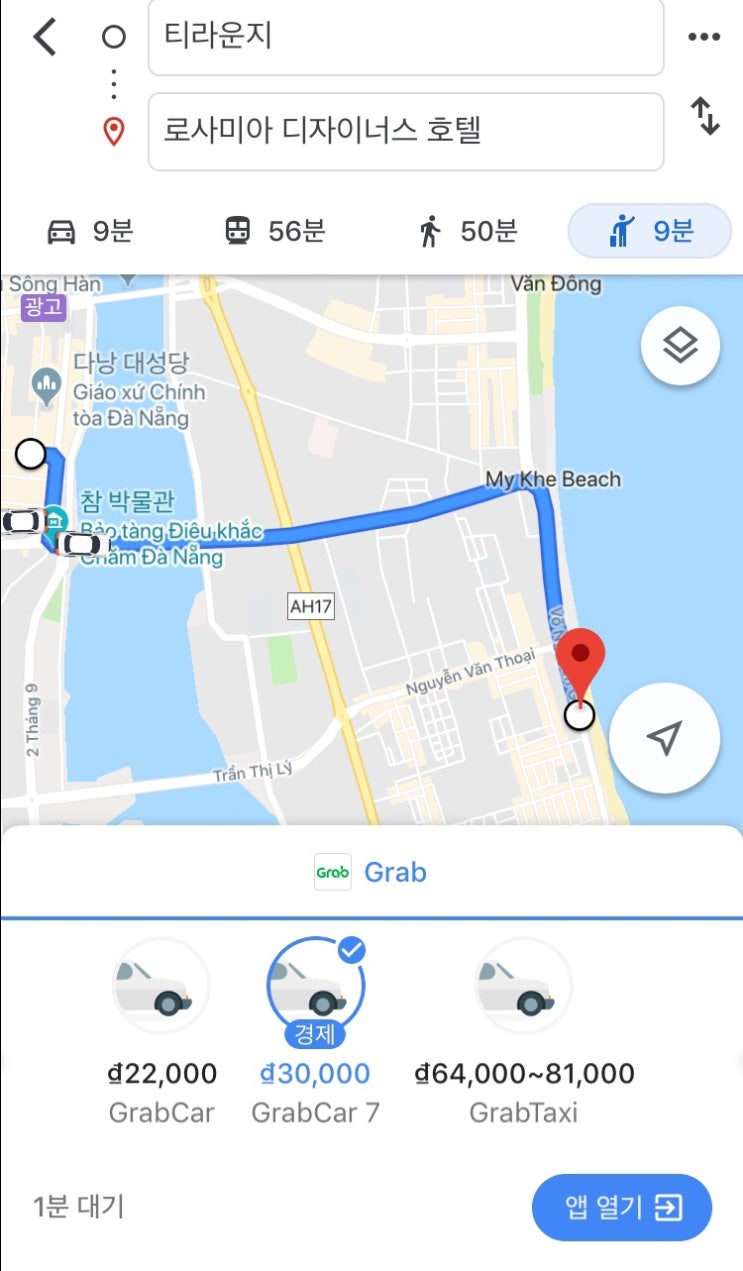The image size is (743, 1271).
Task: Start navigation arrow button
Action: point(664,738)
